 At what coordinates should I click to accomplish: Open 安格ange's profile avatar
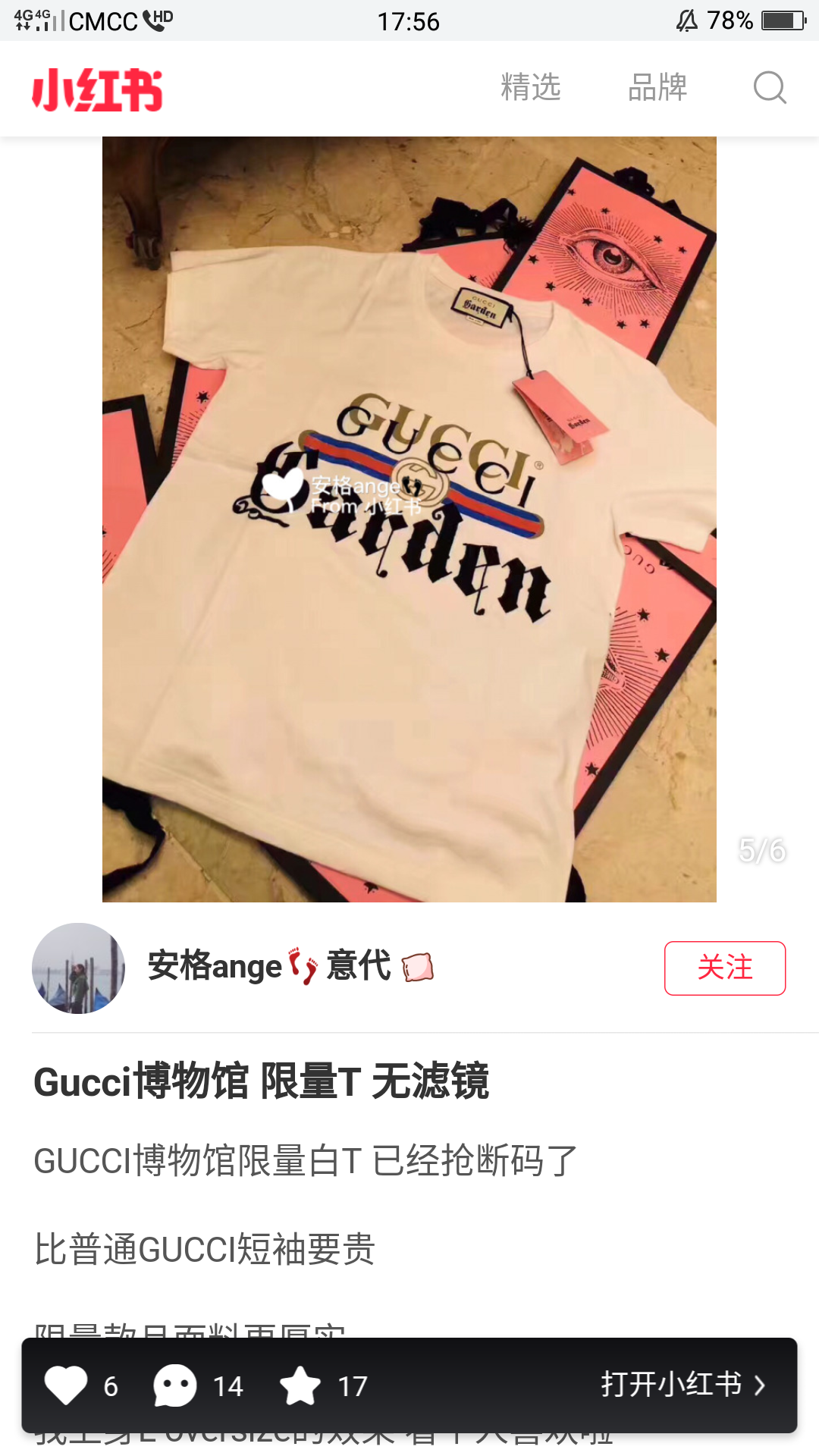(x=78, y=968)
